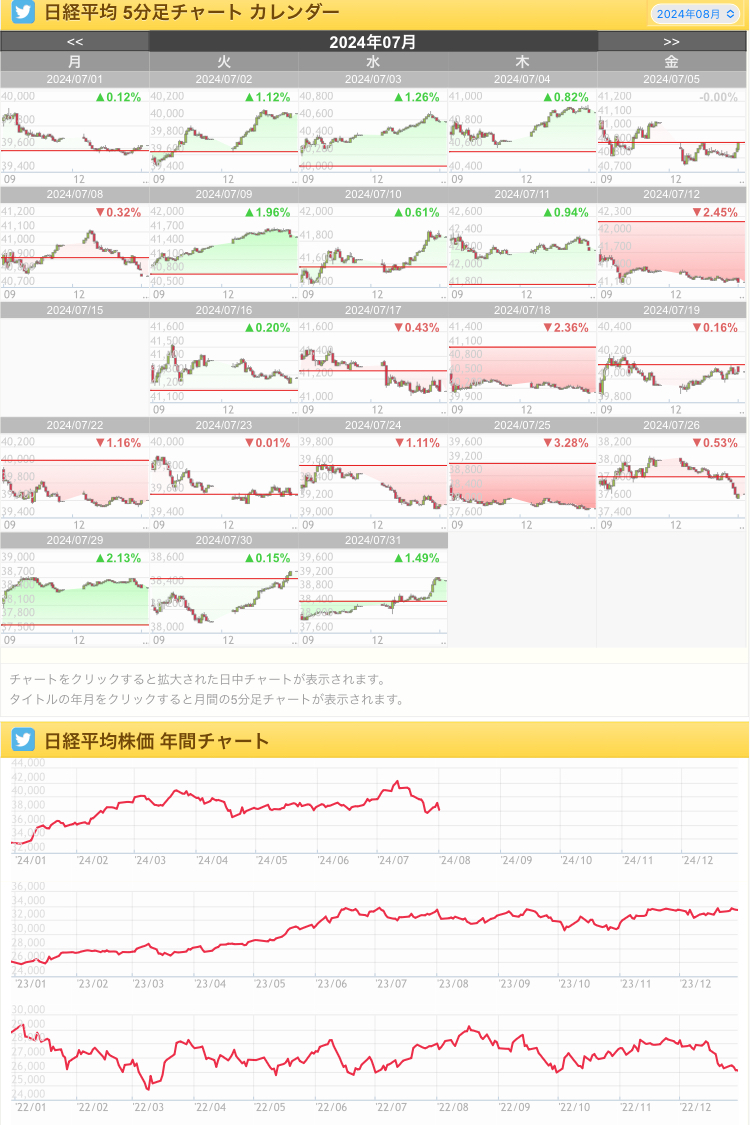This screenshot has width=750, height=1125.
Task: Go to next month with >> arrow
Action: click(671, 42)
